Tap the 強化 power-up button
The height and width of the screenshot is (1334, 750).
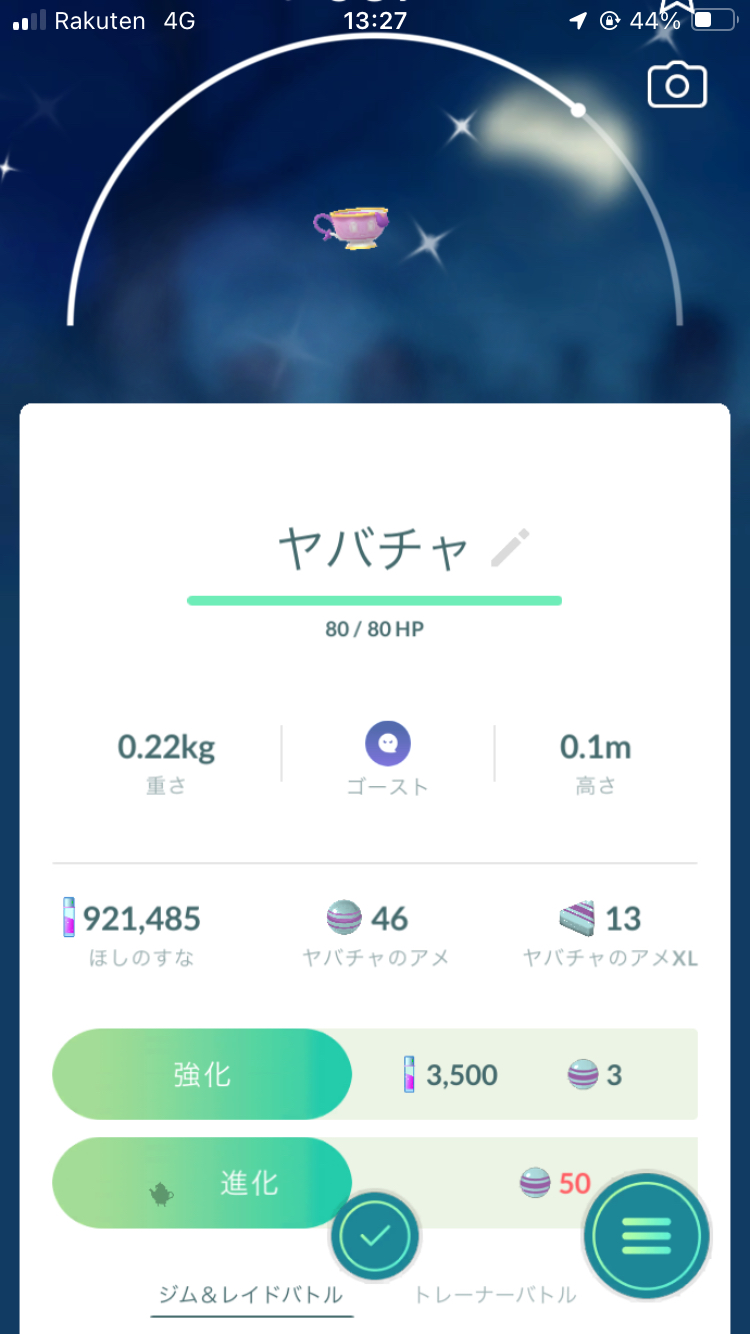[202, 1075]
